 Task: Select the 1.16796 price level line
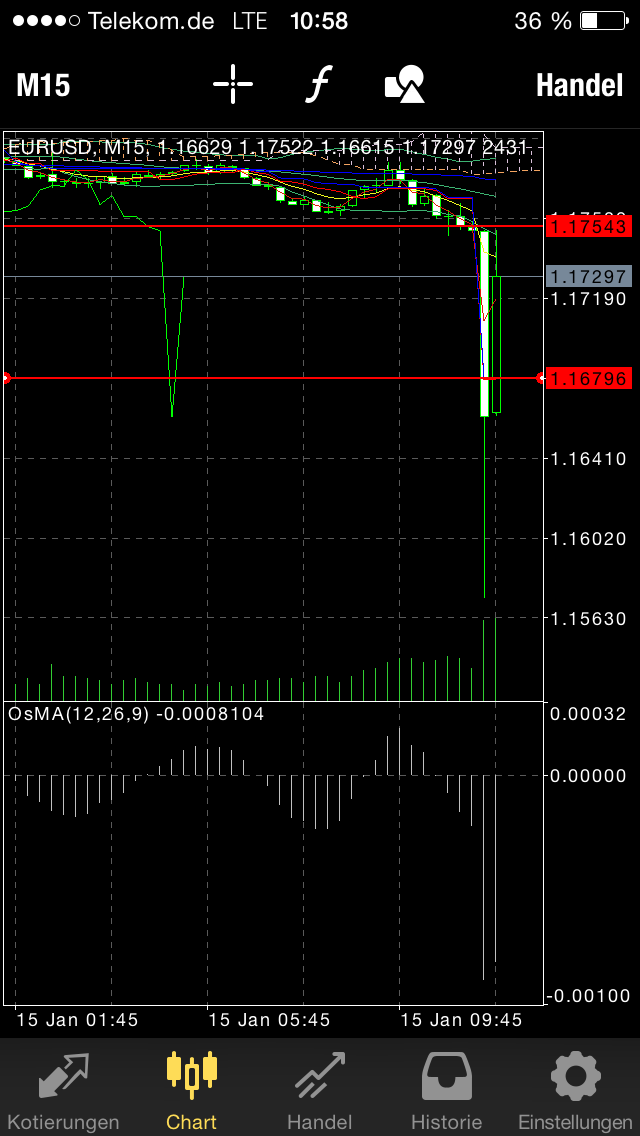[x=273, y=378]
